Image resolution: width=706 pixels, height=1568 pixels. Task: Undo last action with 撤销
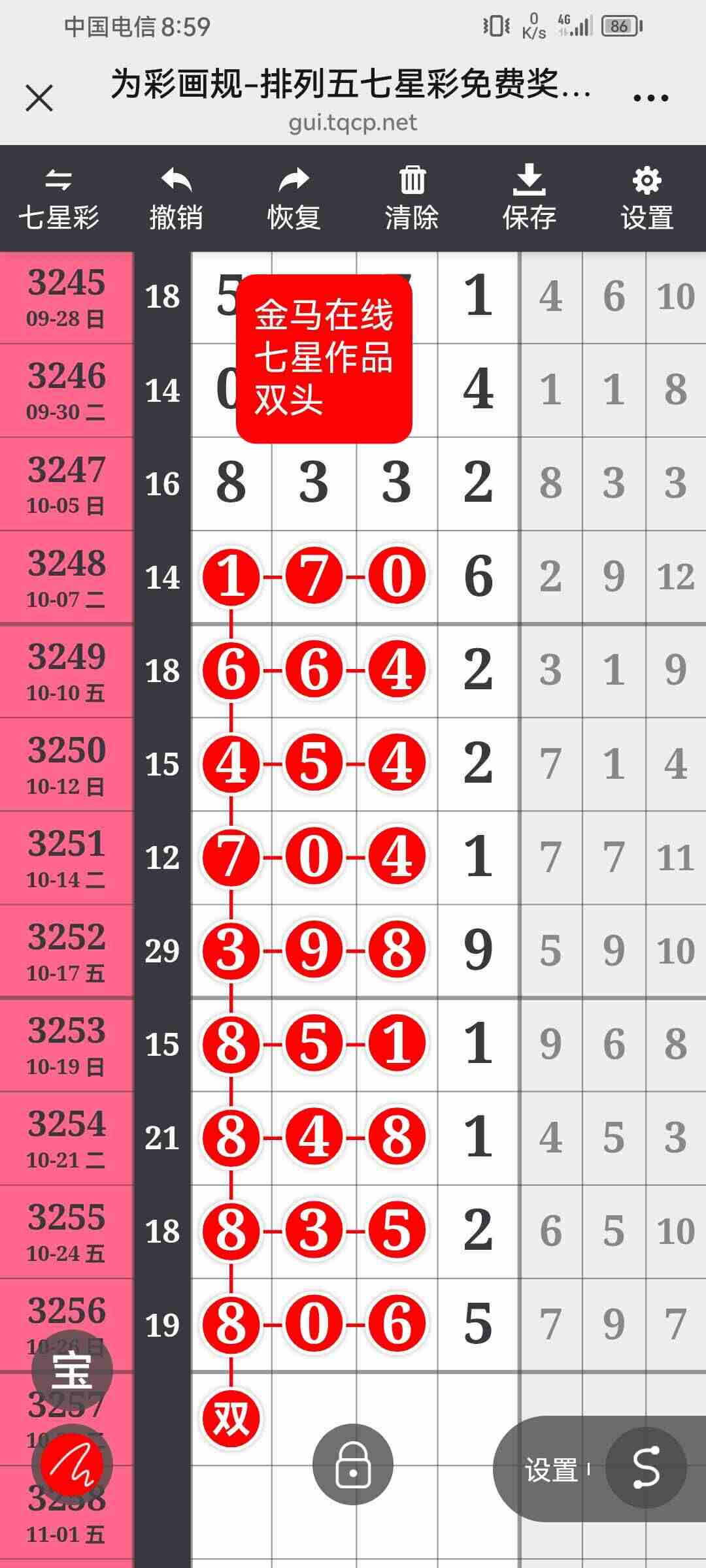(x=176, y=199)
